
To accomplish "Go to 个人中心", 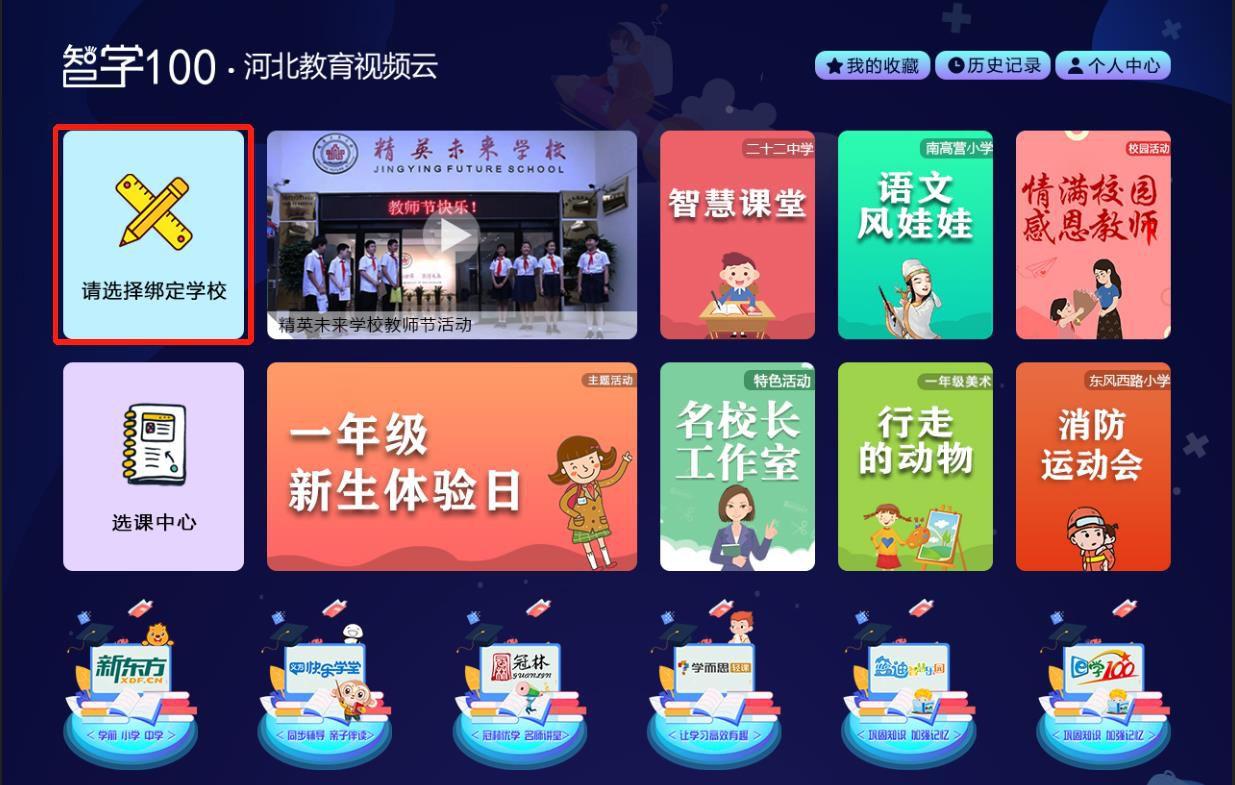I will click(1112, 66).
